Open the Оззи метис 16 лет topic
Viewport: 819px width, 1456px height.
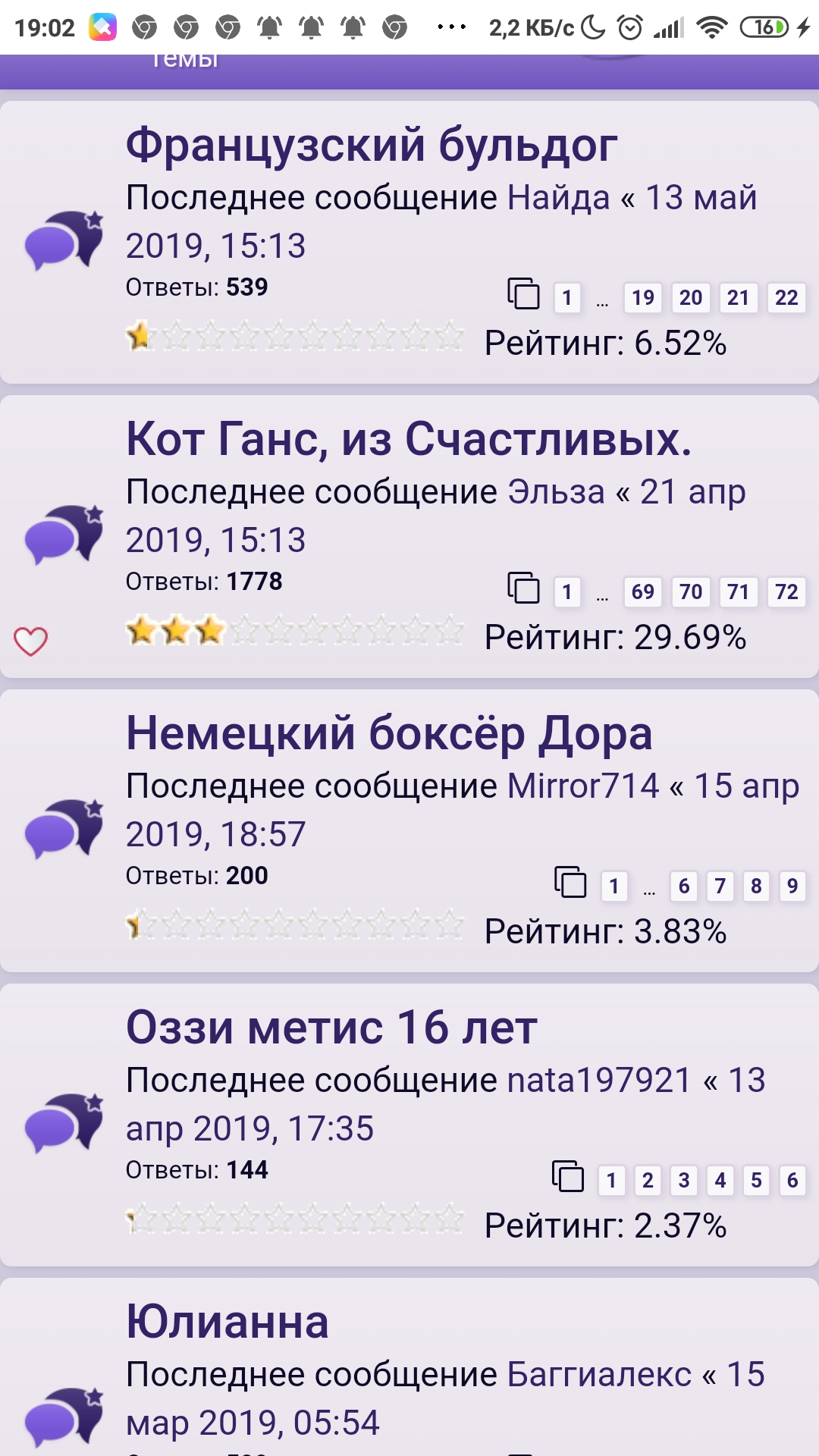click(x=331, y=1028)
